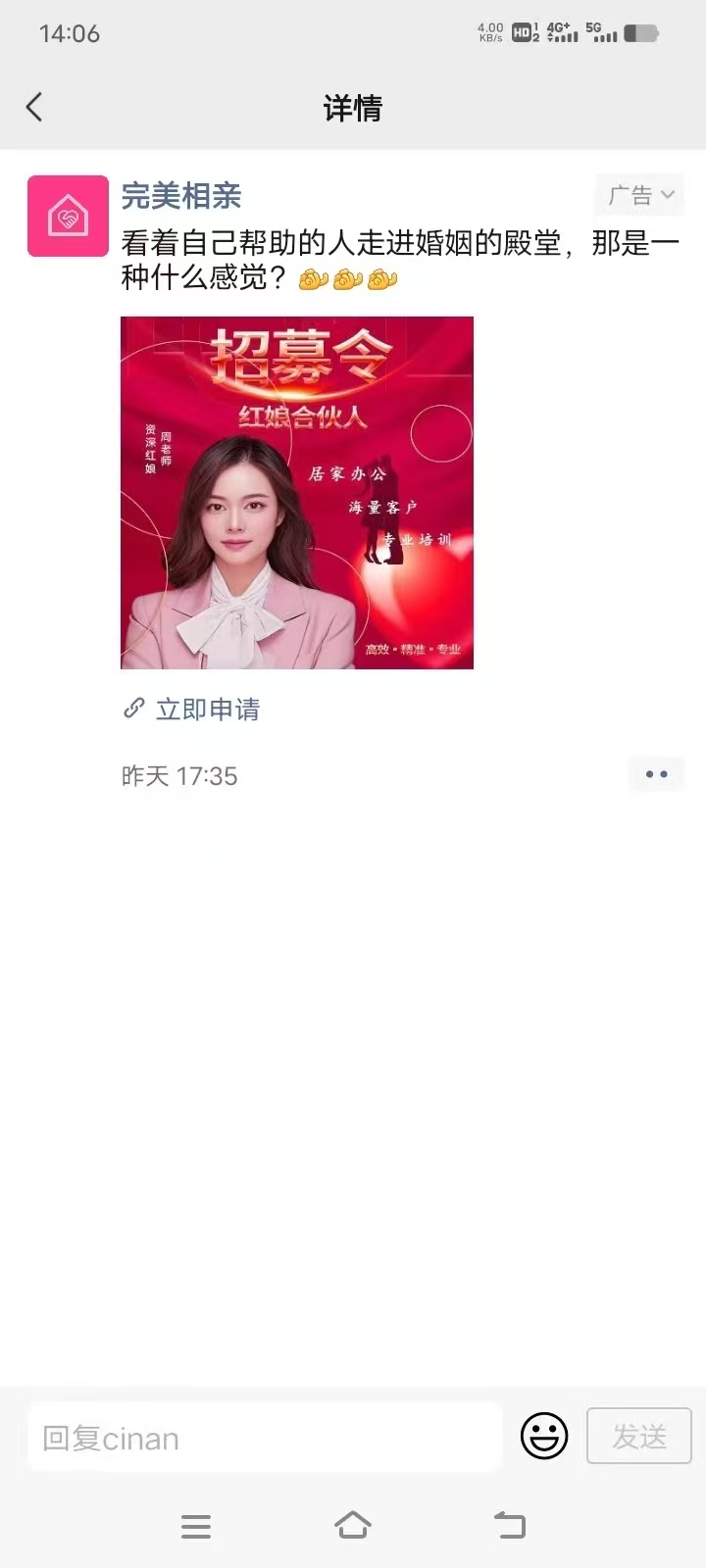Go to the system home screen
The image size is (706, 1568).
[353, 1525]
